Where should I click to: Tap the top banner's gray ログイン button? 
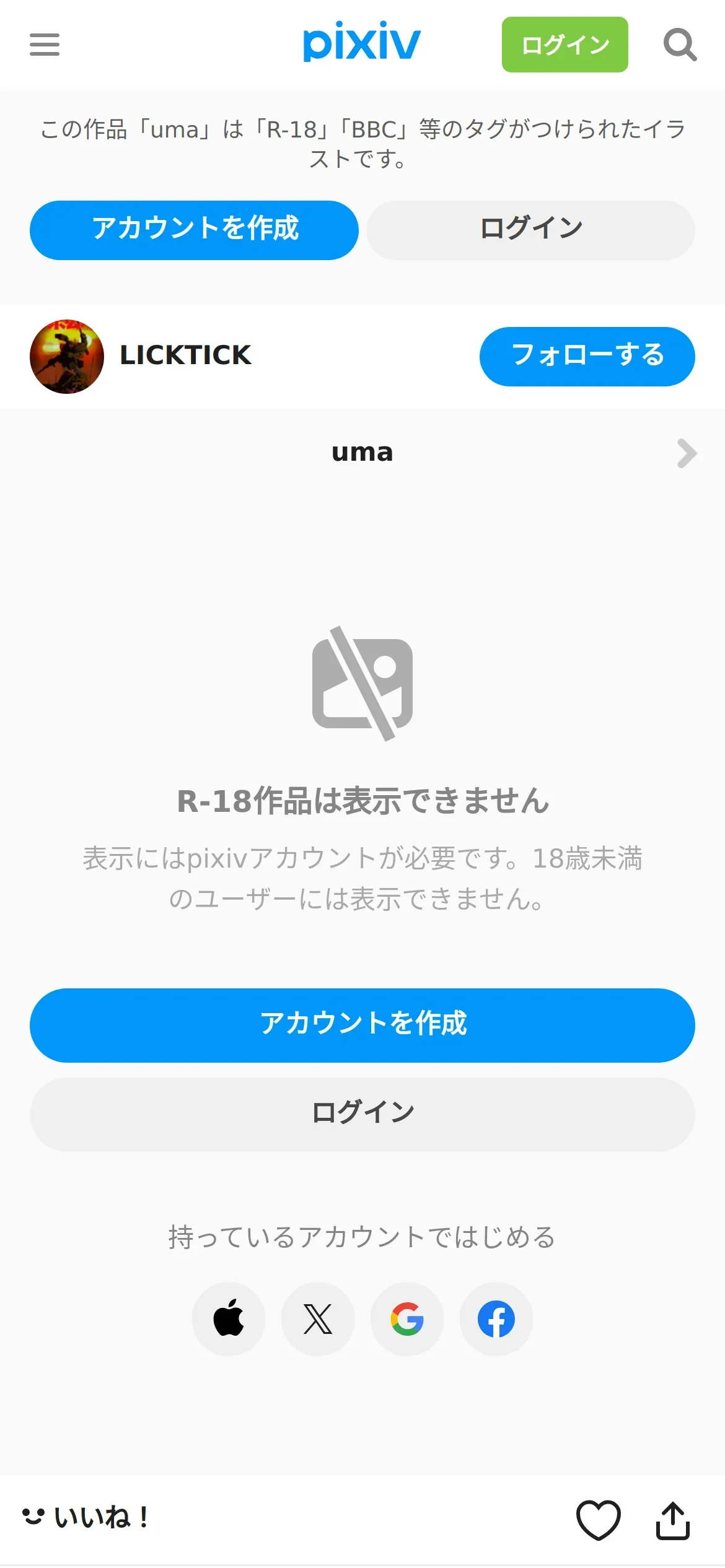click(530, 230)
